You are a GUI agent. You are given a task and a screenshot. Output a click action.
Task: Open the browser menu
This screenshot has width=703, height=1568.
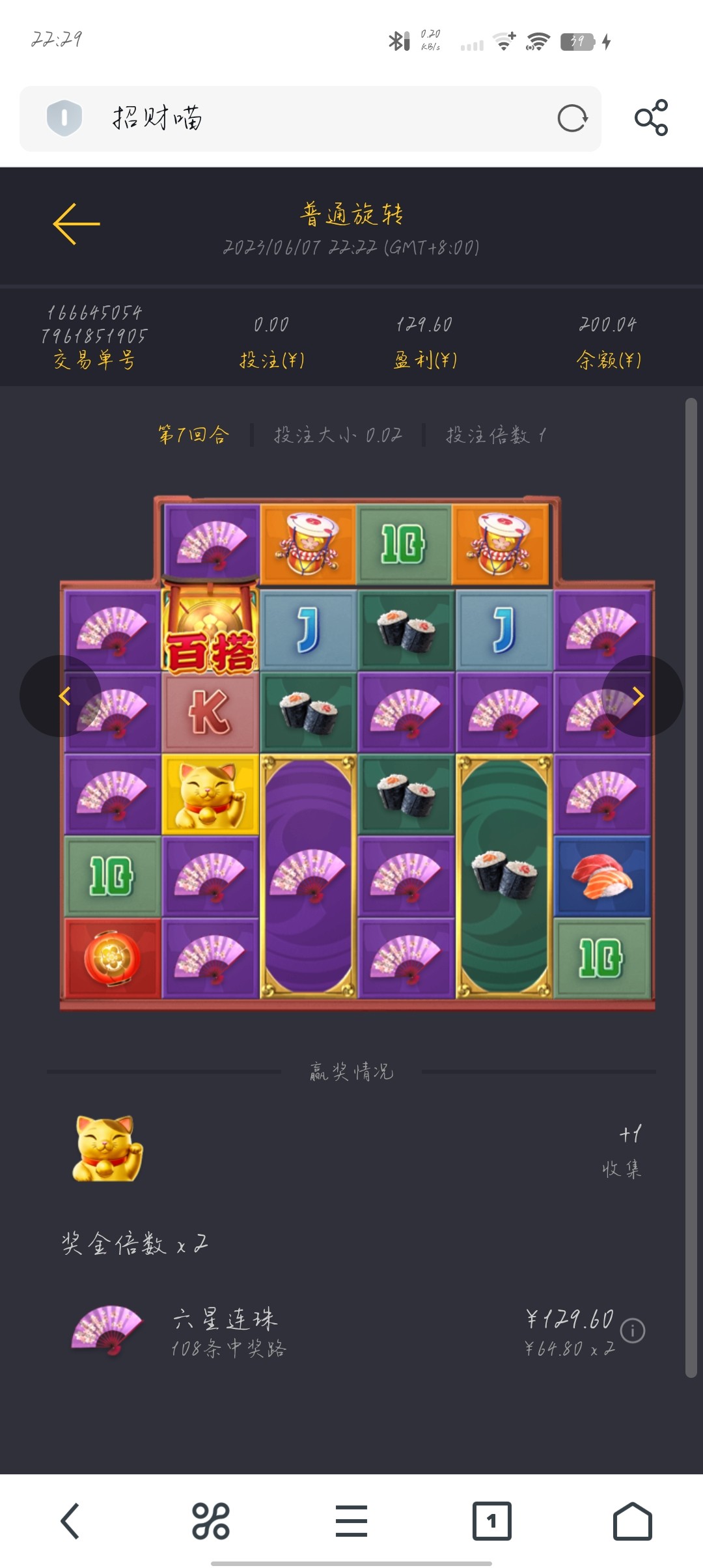(x=351, y=1521)
